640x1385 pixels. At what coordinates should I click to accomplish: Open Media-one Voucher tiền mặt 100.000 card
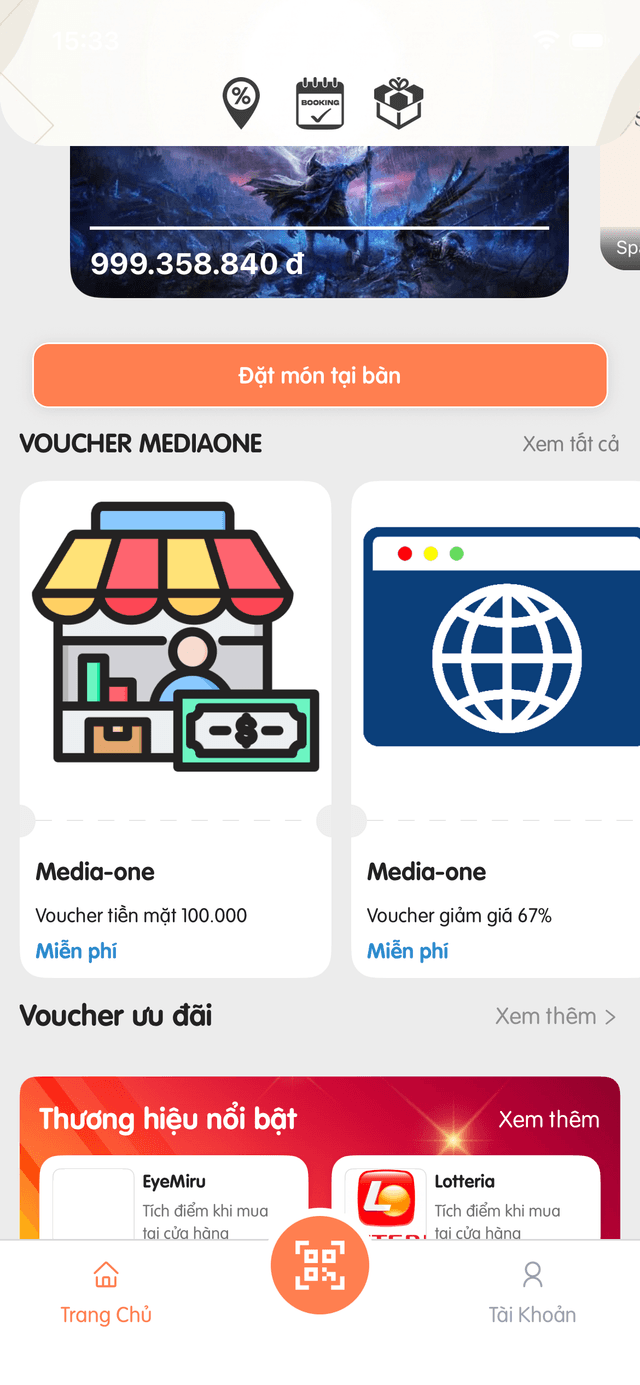coord(175,729)
